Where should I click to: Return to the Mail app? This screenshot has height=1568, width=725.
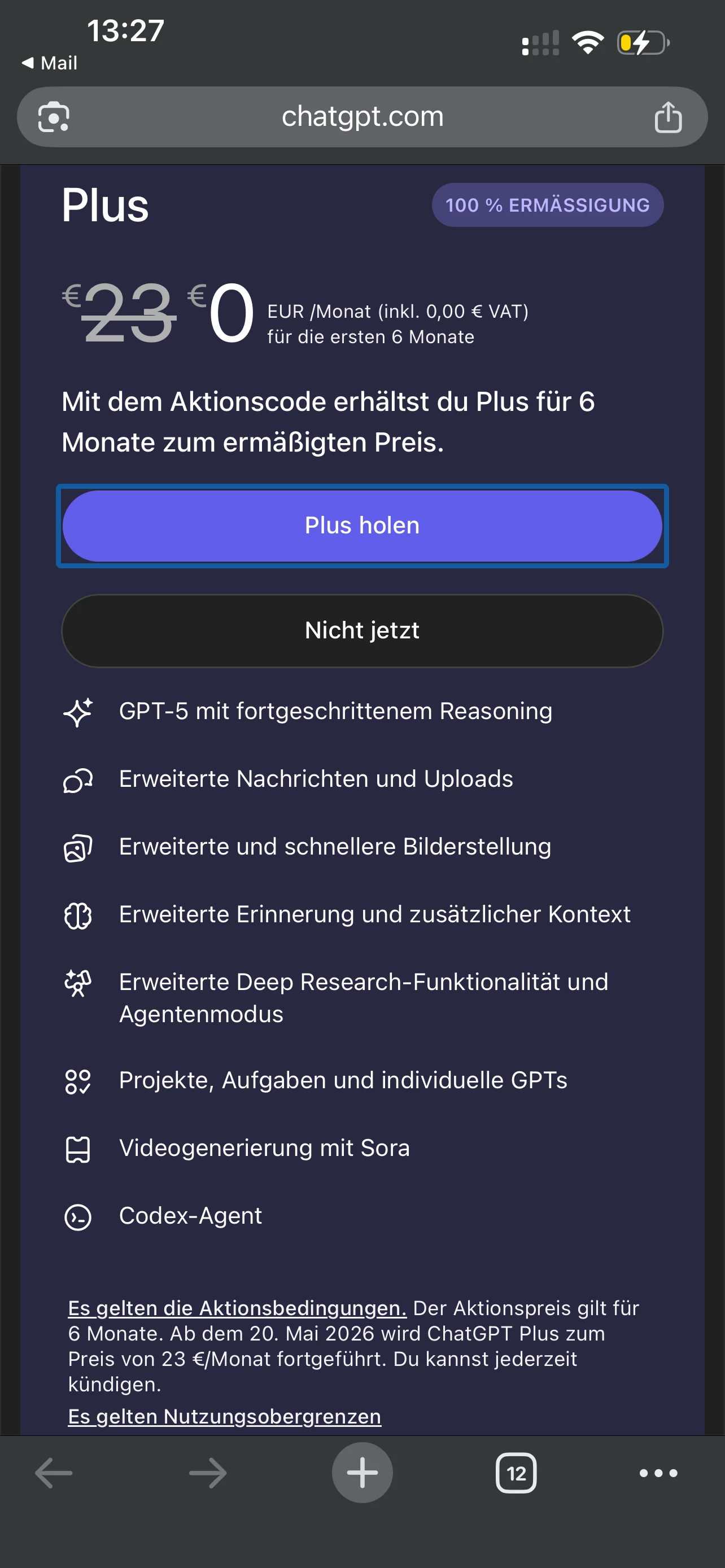click(50, 63)
